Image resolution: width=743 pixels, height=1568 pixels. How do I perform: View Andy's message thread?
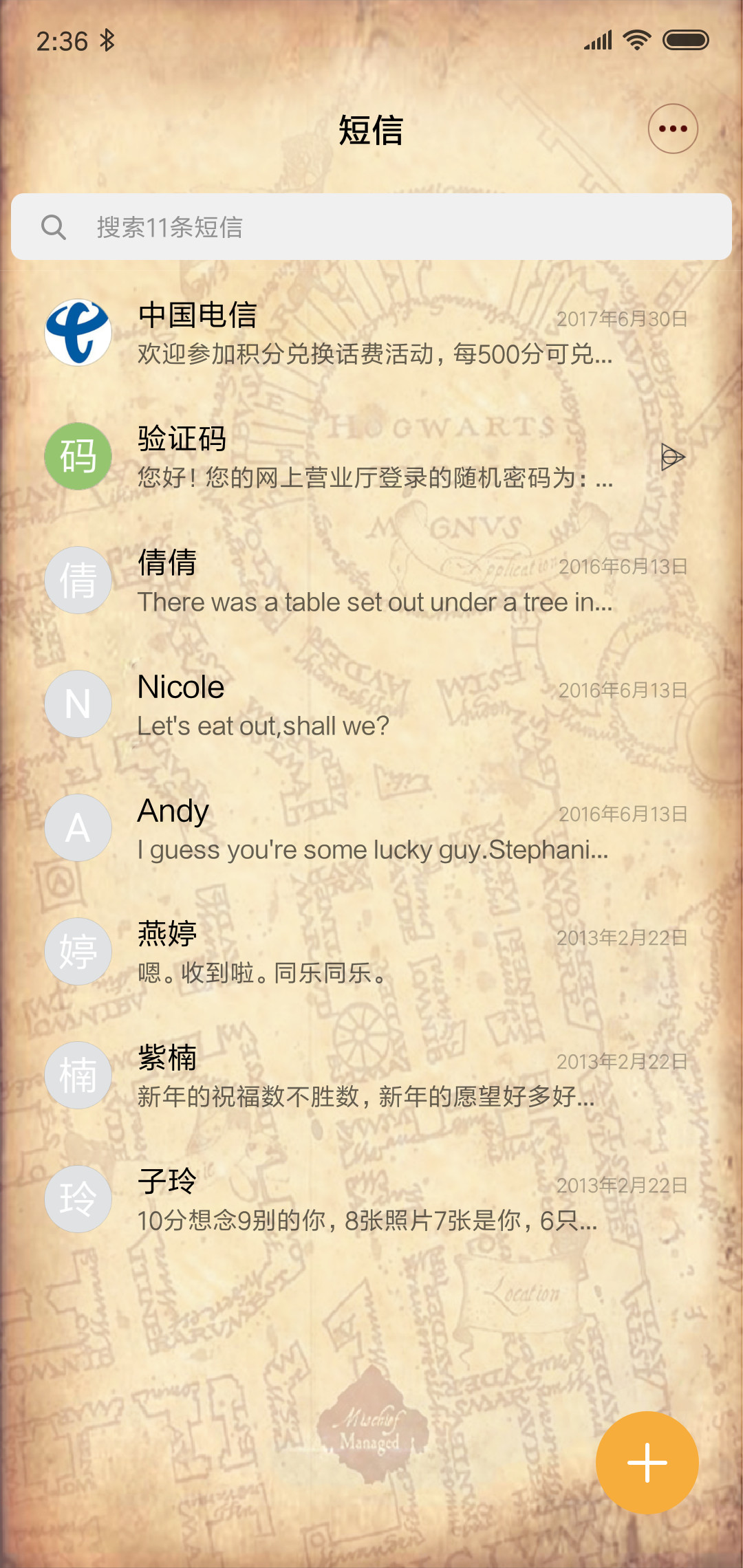tap(371, 828)
